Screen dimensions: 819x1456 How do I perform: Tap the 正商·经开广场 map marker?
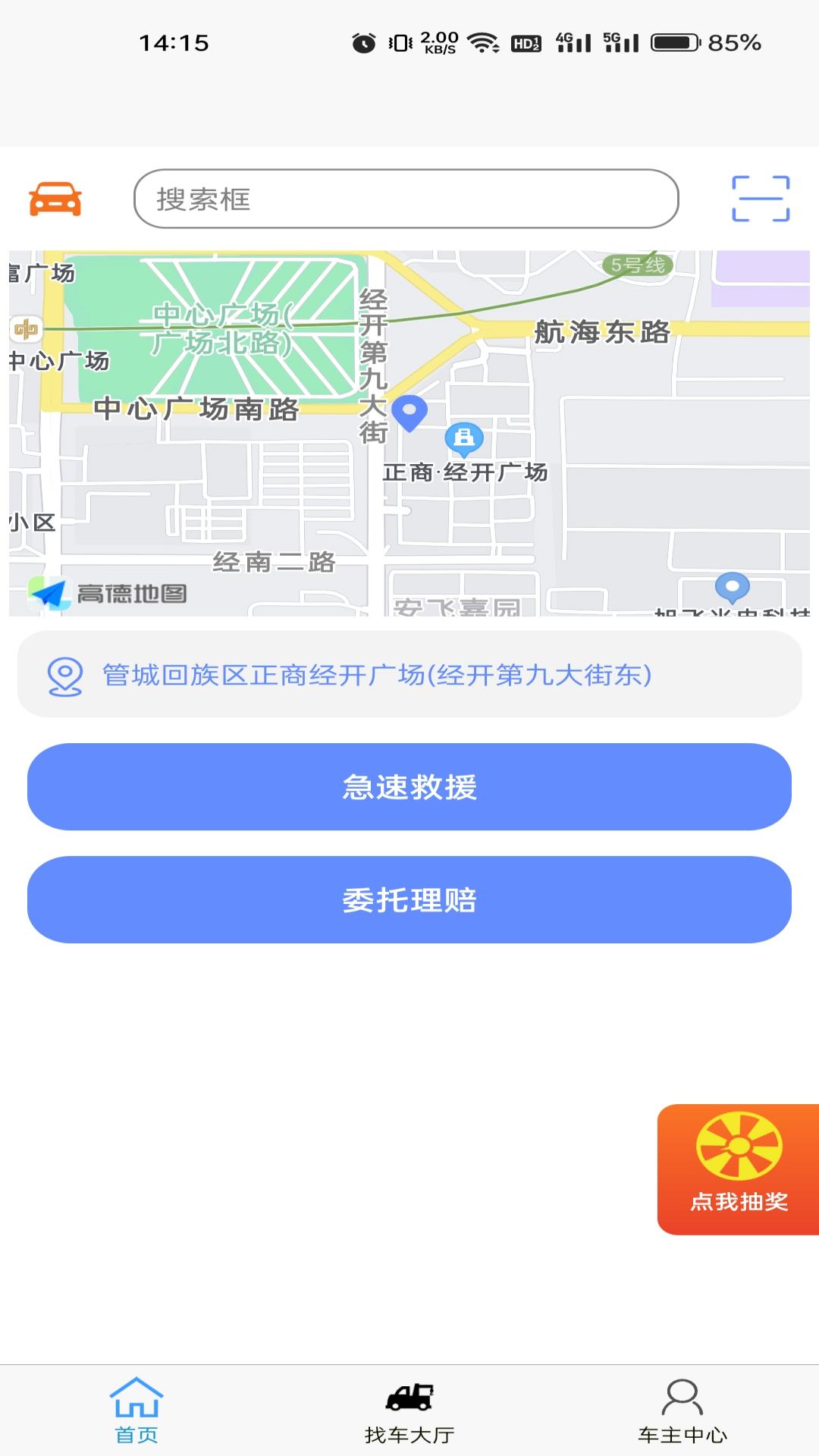[x=464, y=439]
